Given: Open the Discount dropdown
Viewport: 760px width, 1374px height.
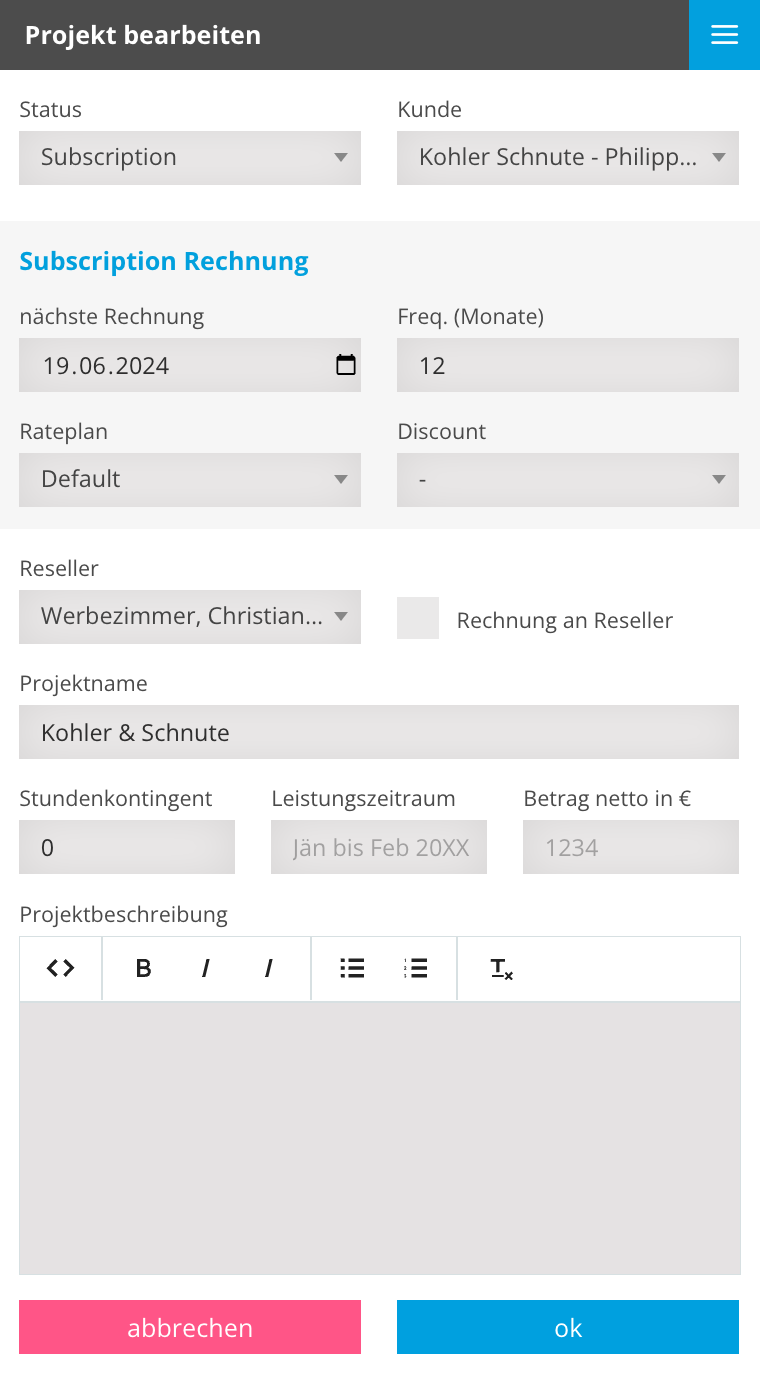Looking at the screenshot, I should [567, 480].
